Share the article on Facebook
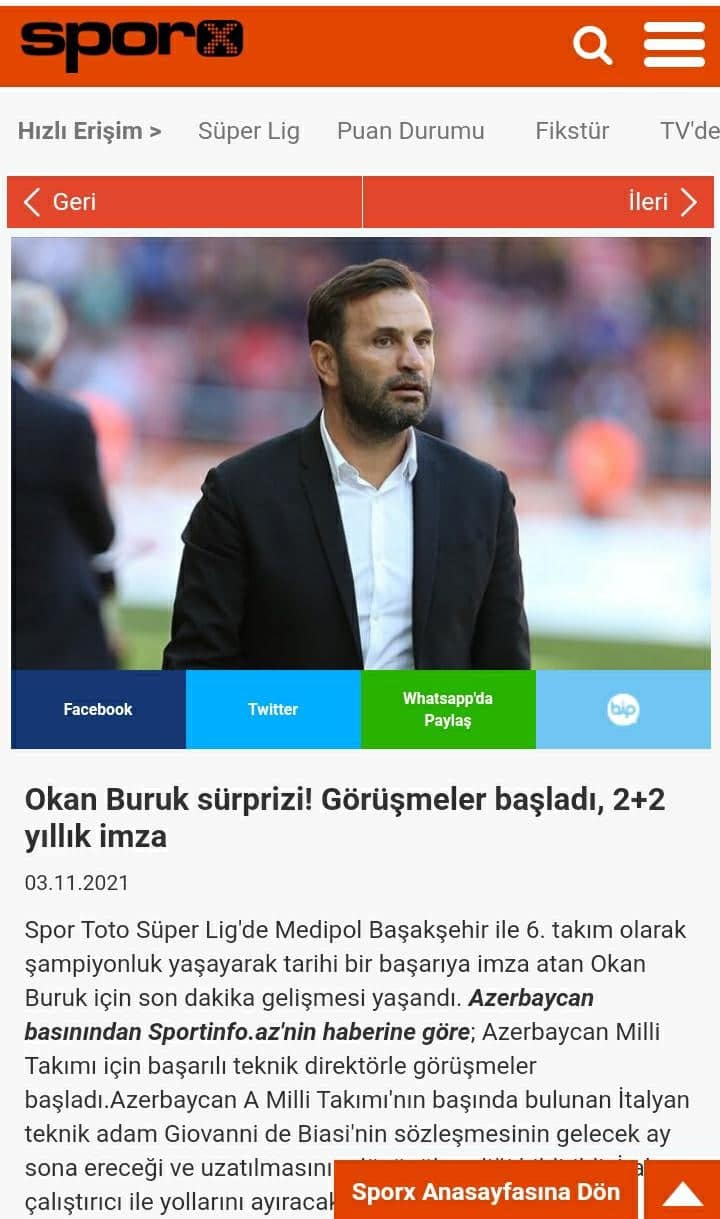Viewport: 720px width, 1219px height. 98,709
